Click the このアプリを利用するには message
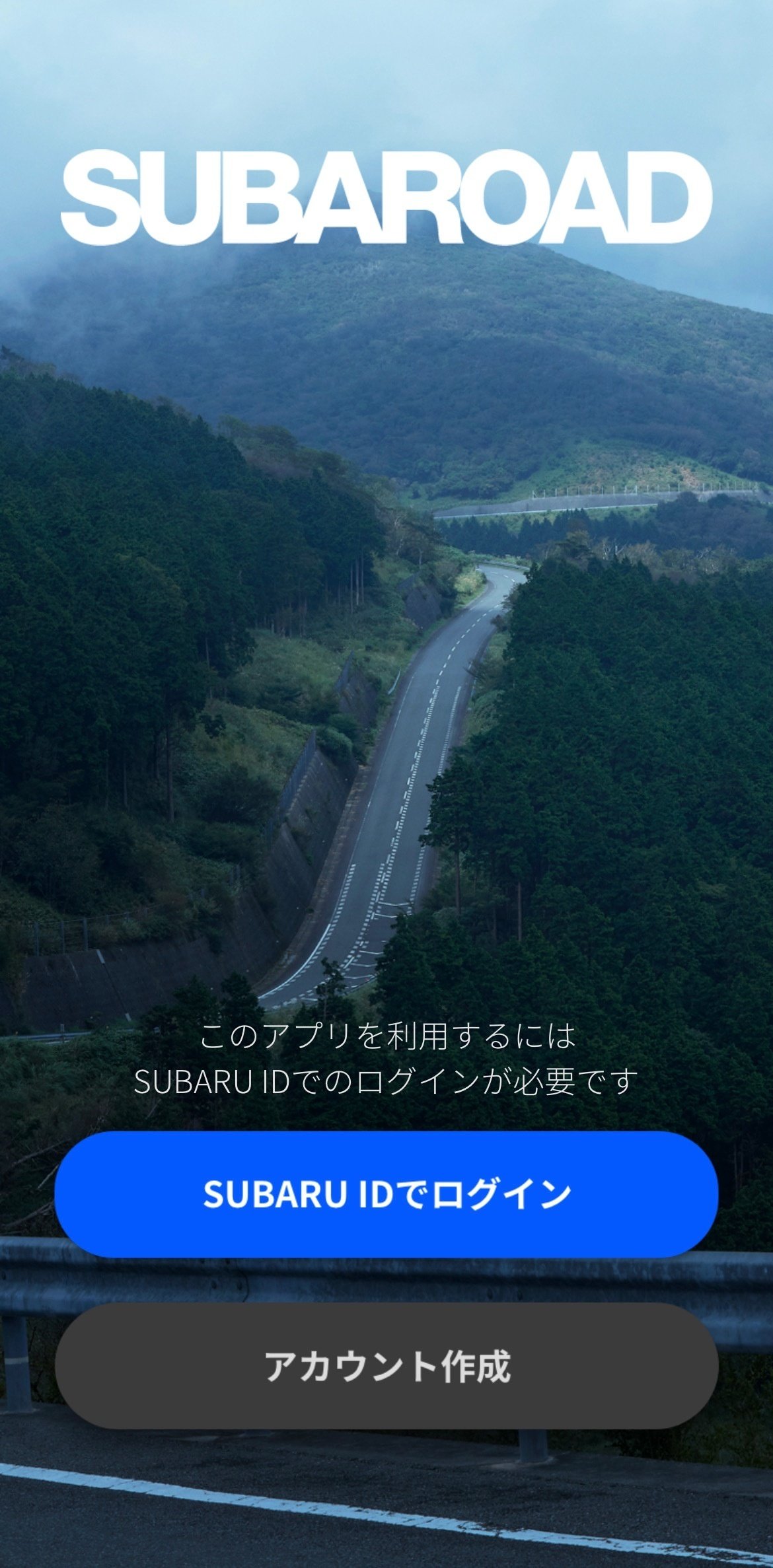This screenshot has width=773, height=1568. [x=386, y=1039]
